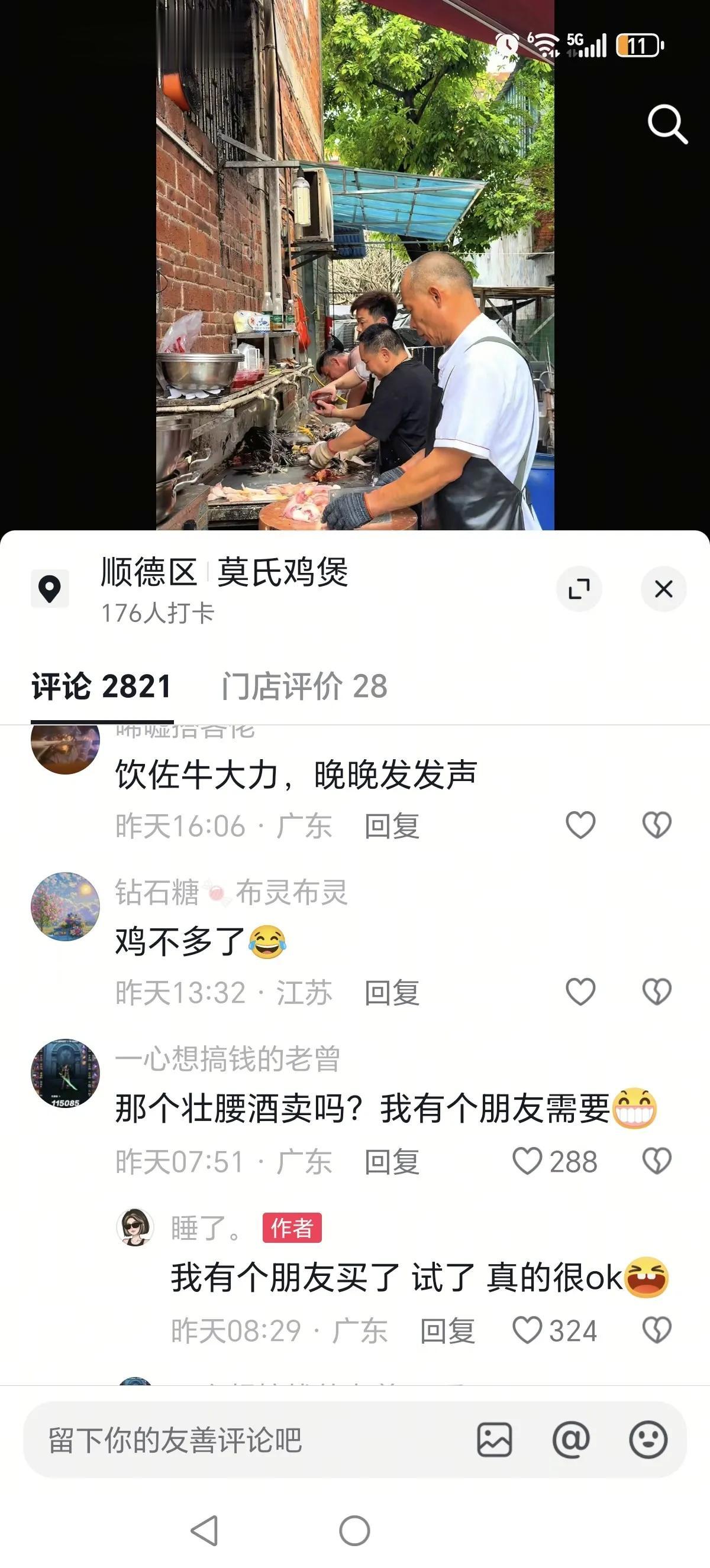Click 回复 under the 壮腰酒 comment
The height and width of the screenshot is (1568, 710).
tap(391, 1161)
